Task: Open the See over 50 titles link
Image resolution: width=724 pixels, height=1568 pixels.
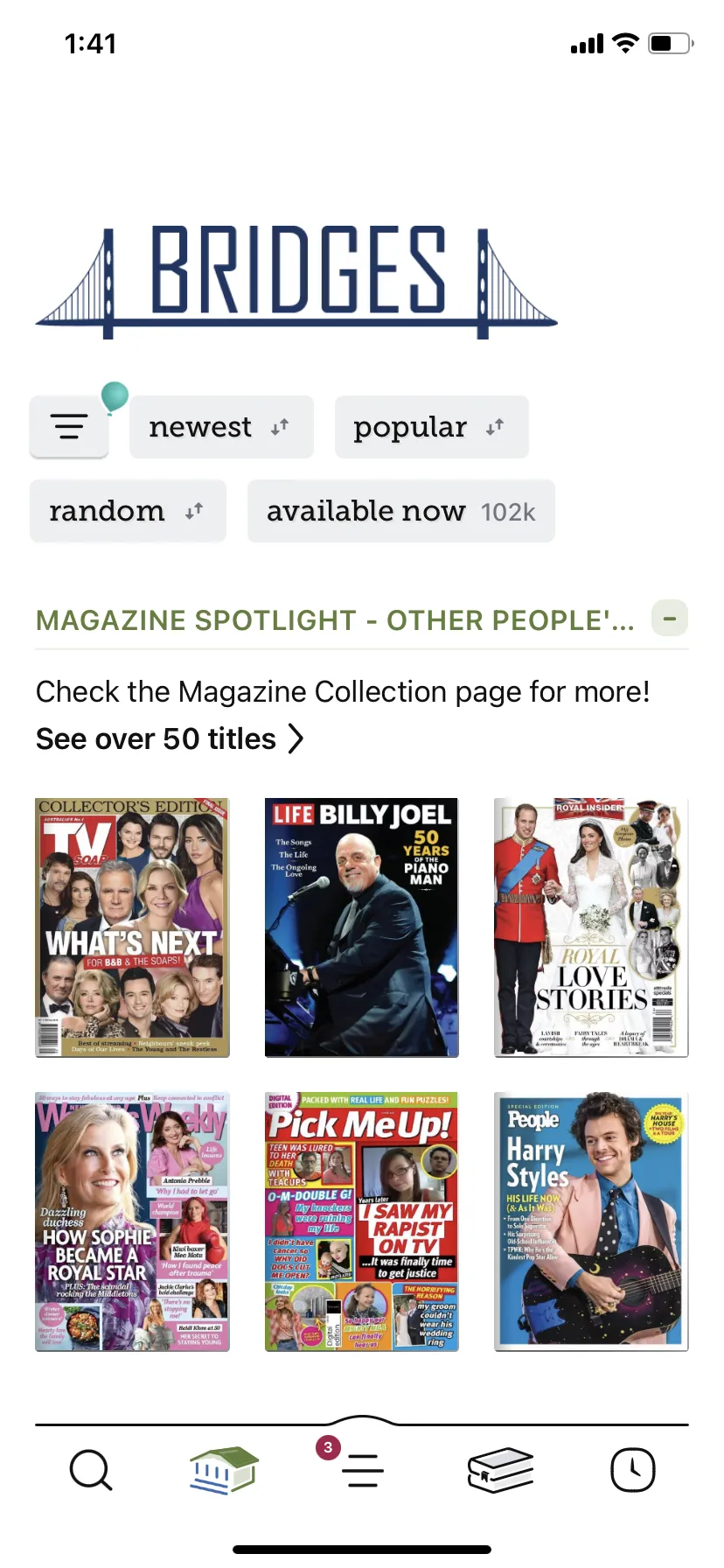Action: tap(170, 738)
